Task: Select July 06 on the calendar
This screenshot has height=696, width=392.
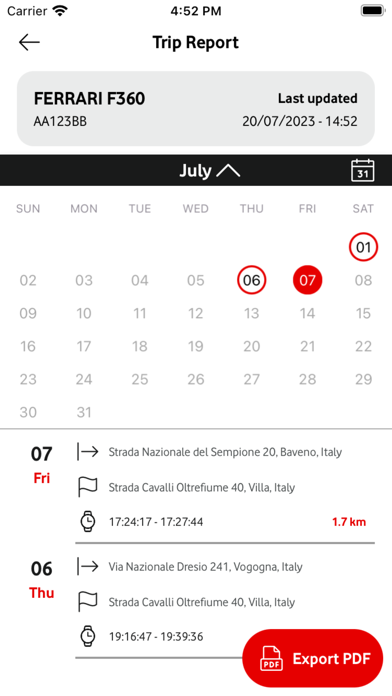Action: pyautogui.click(x=251, y=280)
